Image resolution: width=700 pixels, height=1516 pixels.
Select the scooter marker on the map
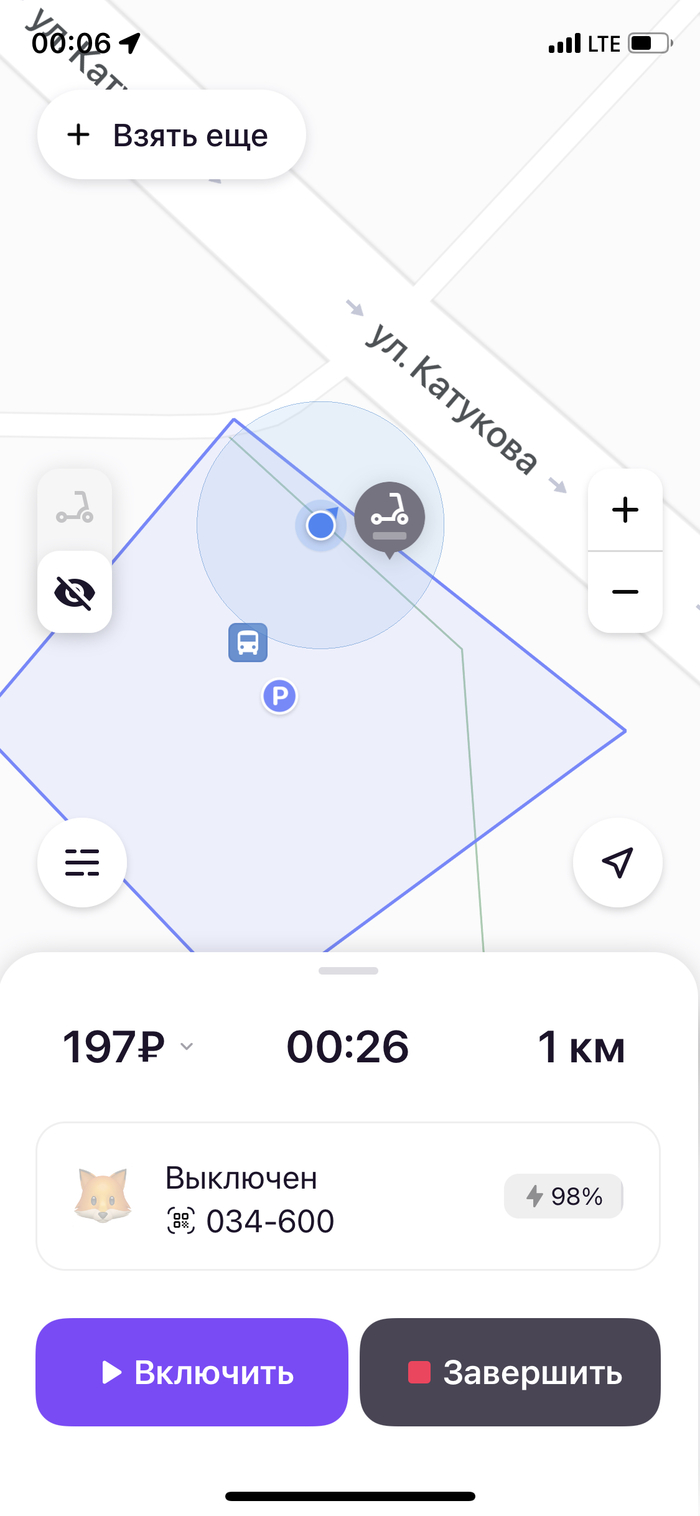click(x=390, y=517)
